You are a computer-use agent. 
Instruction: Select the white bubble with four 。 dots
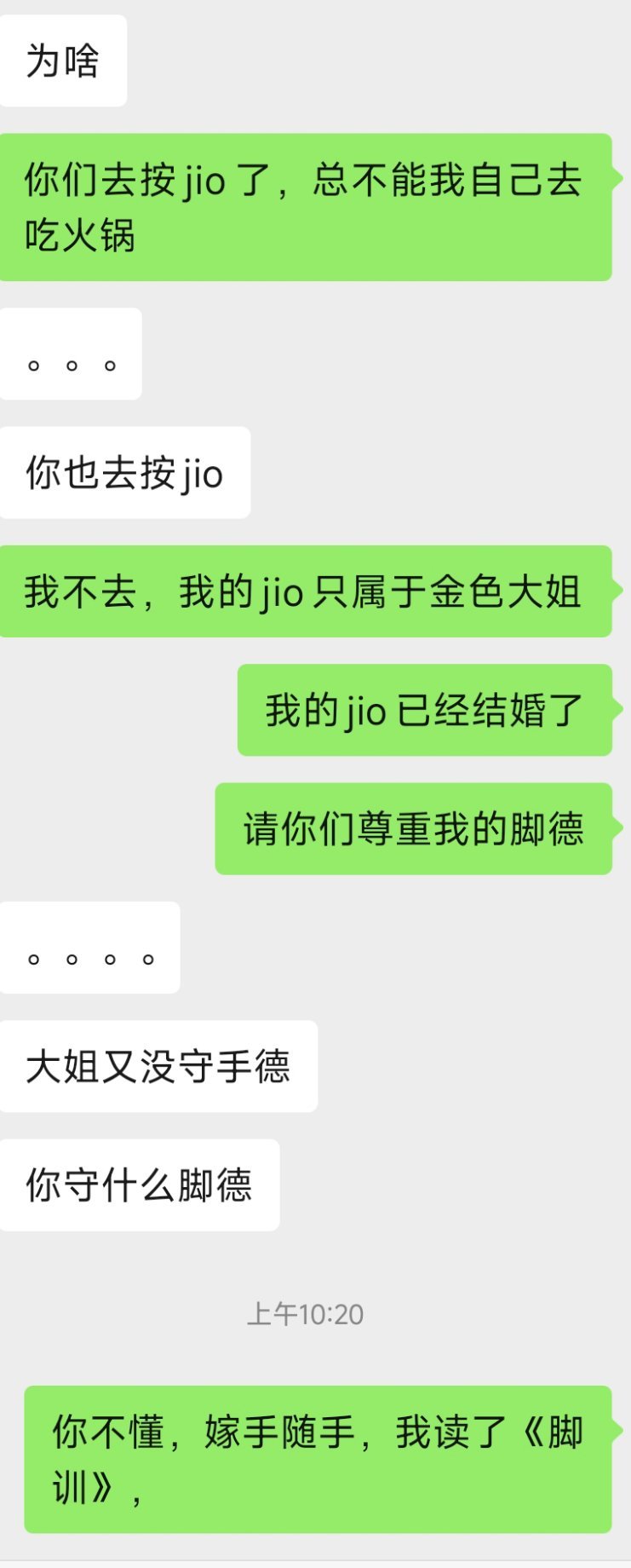point(89,948)
